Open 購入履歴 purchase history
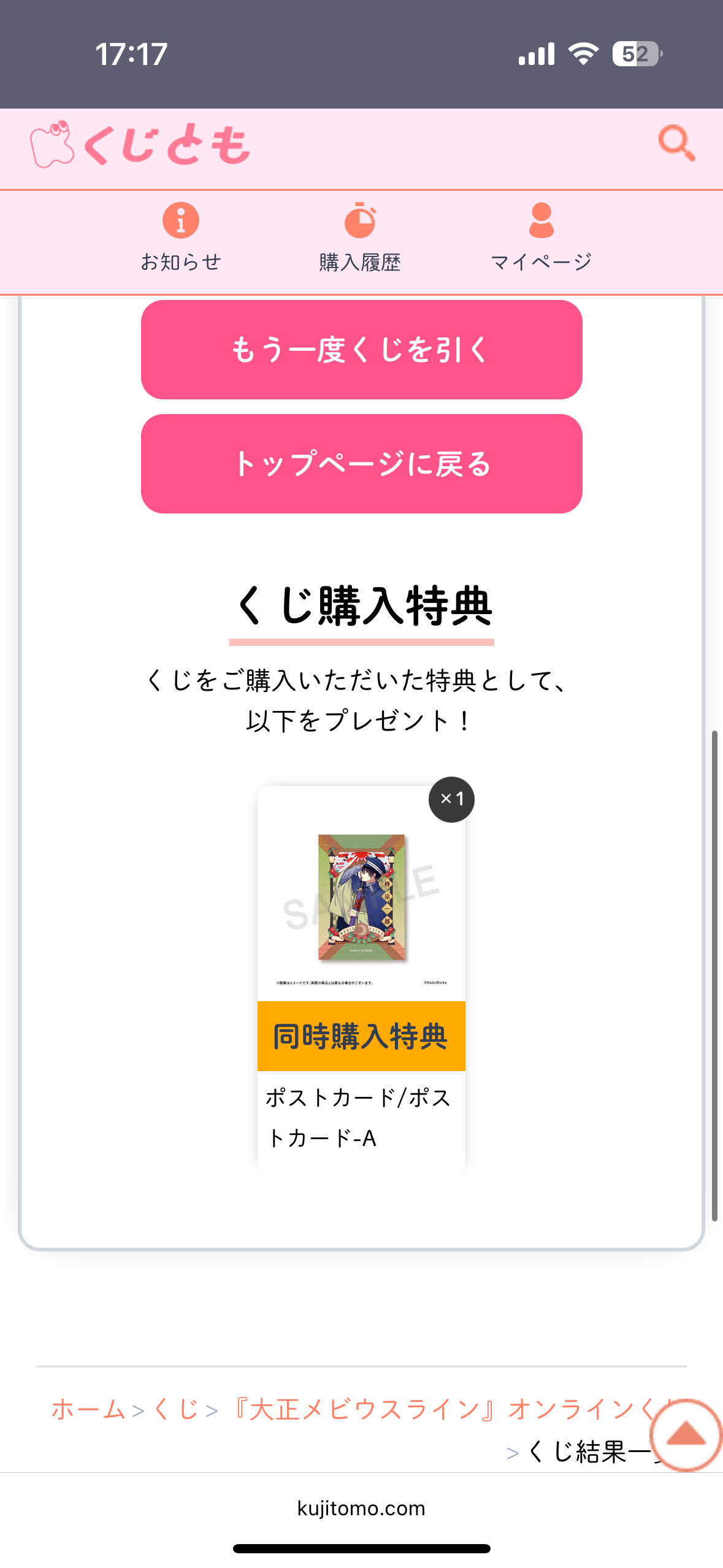Viewport: 723px width, 1568px height. [x=360, y=237]
